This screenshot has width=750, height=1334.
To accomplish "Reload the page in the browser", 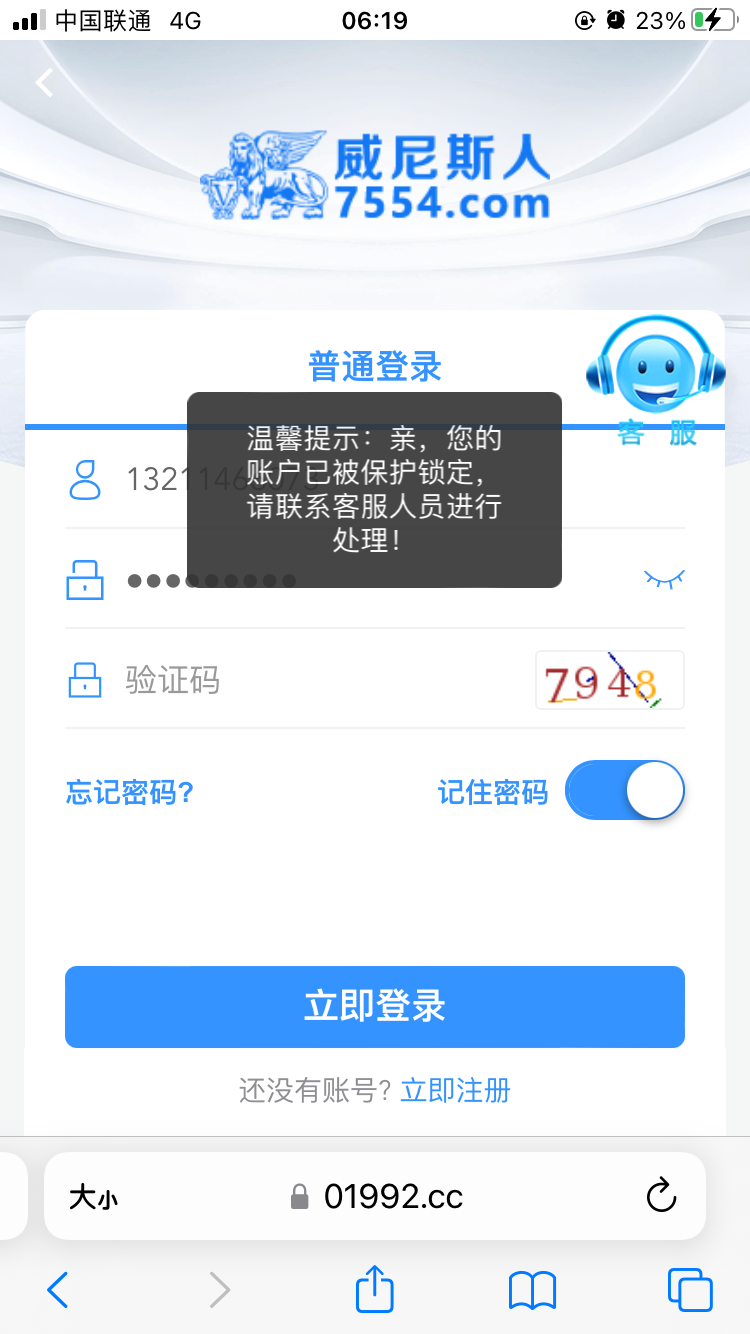I will [661, 1196].
